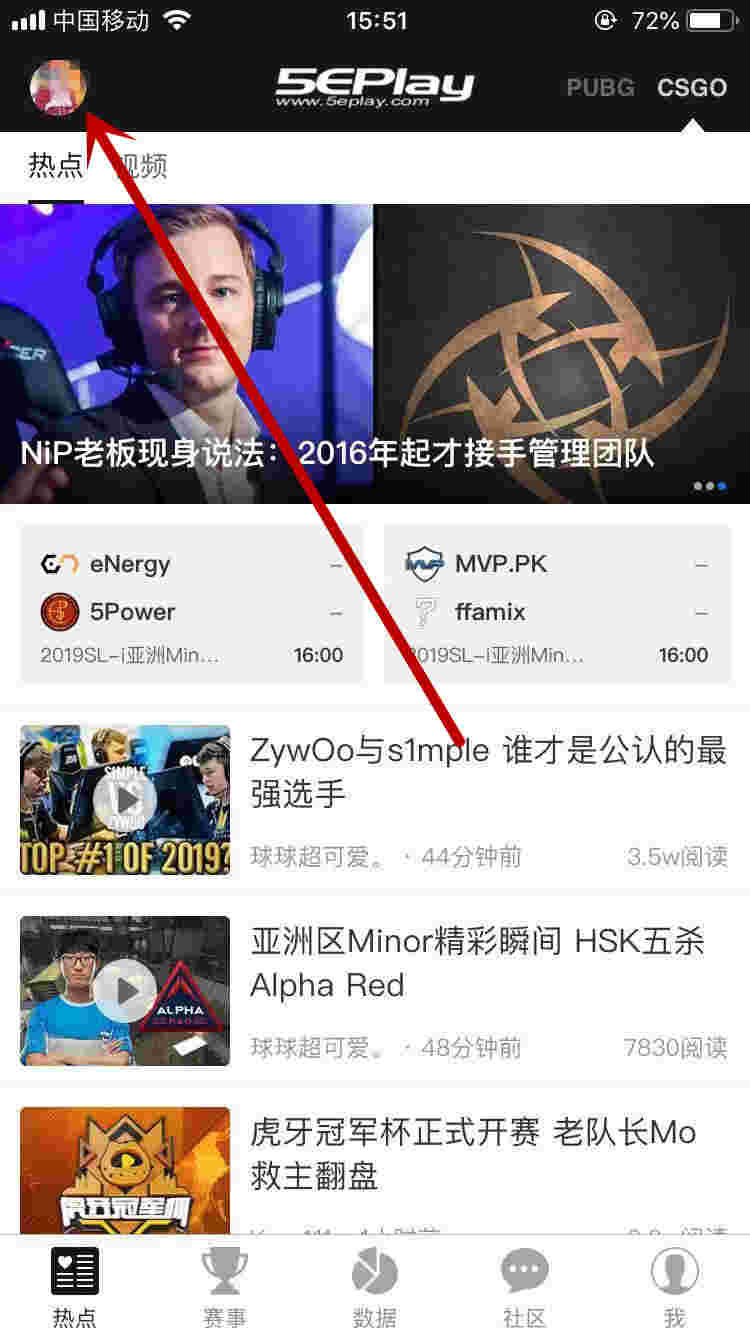
Task: Open the eNergy vs 5Power match card
Action: (x=192, y=605)
